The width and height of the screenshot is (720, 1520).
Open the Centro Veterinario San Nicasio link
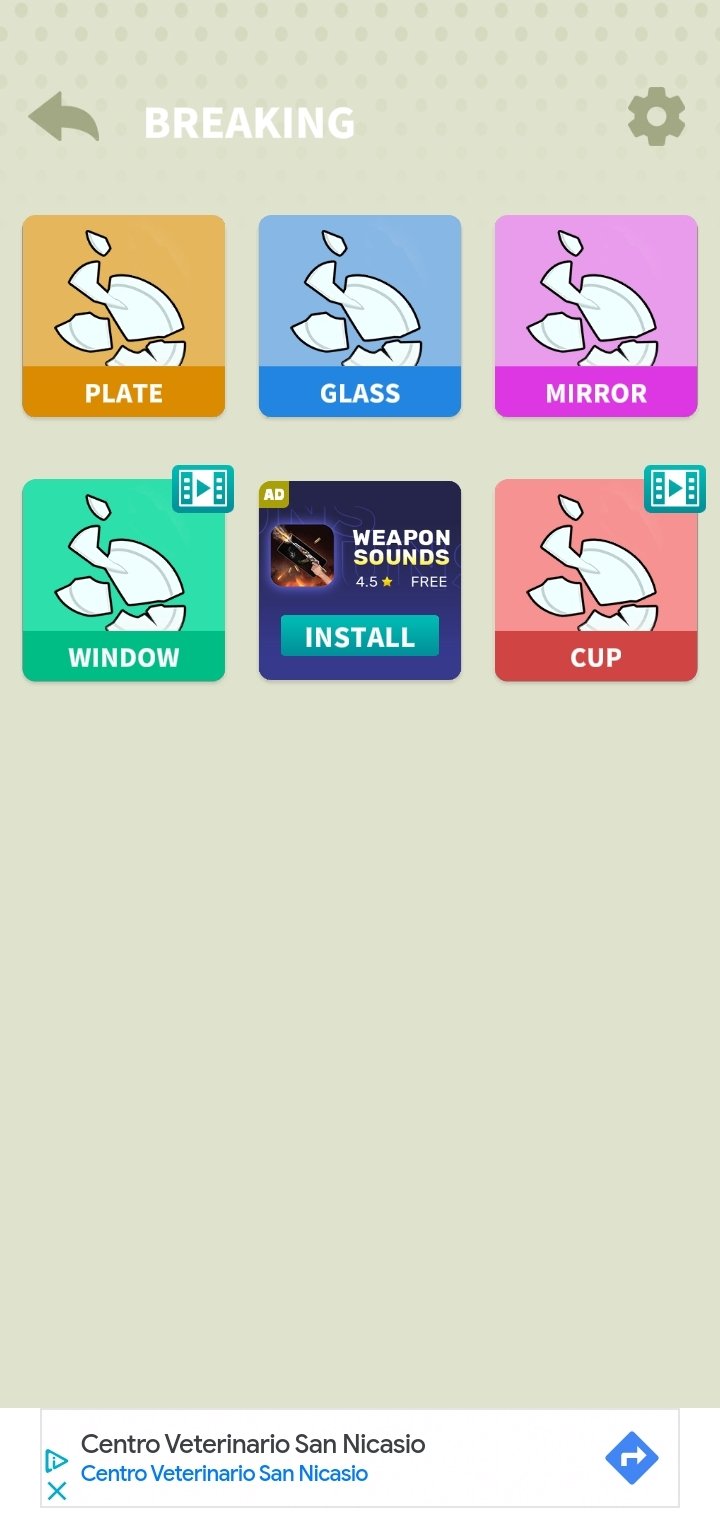(x=224, y=1473)
